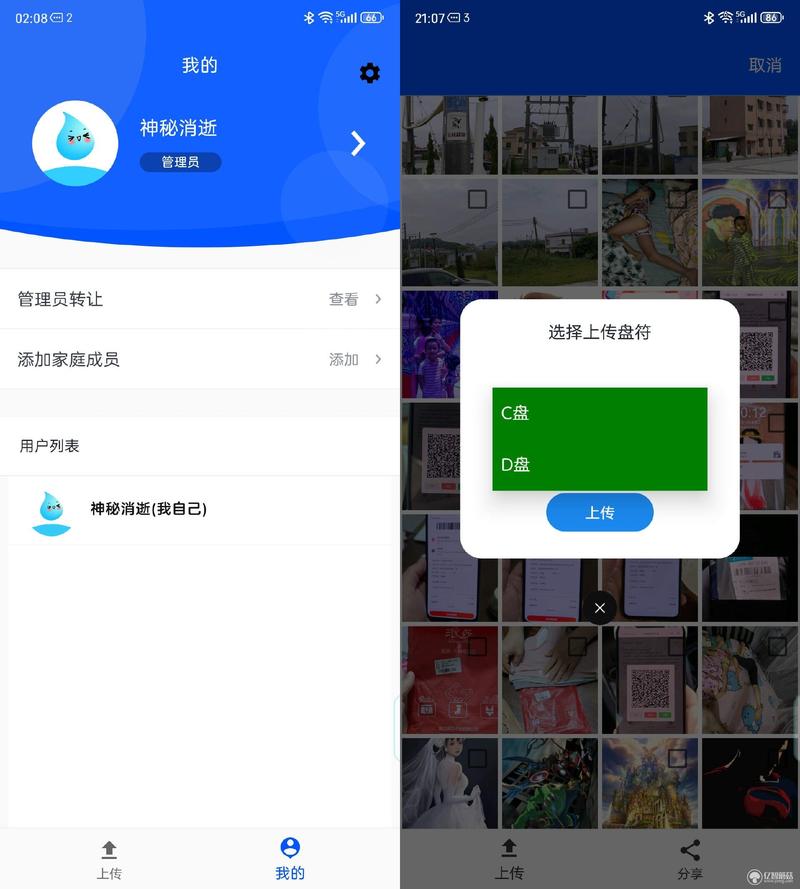The image size is (800, 889).
Task: Select C盘 as upload drive
Action: pyautogui.click(x=599, y=413)
